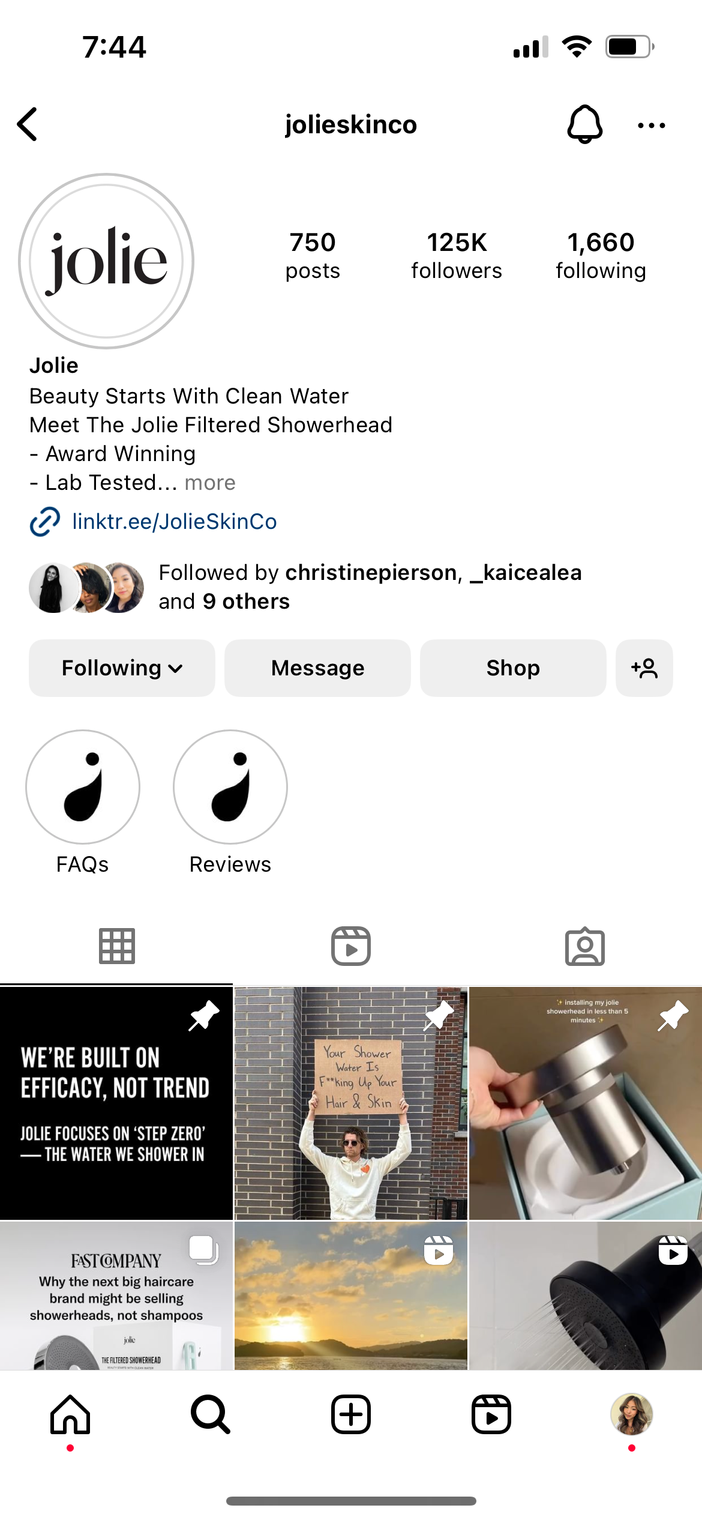Switch to the tagged posts tab
The image size is (702, 1520).
(585, 946)
